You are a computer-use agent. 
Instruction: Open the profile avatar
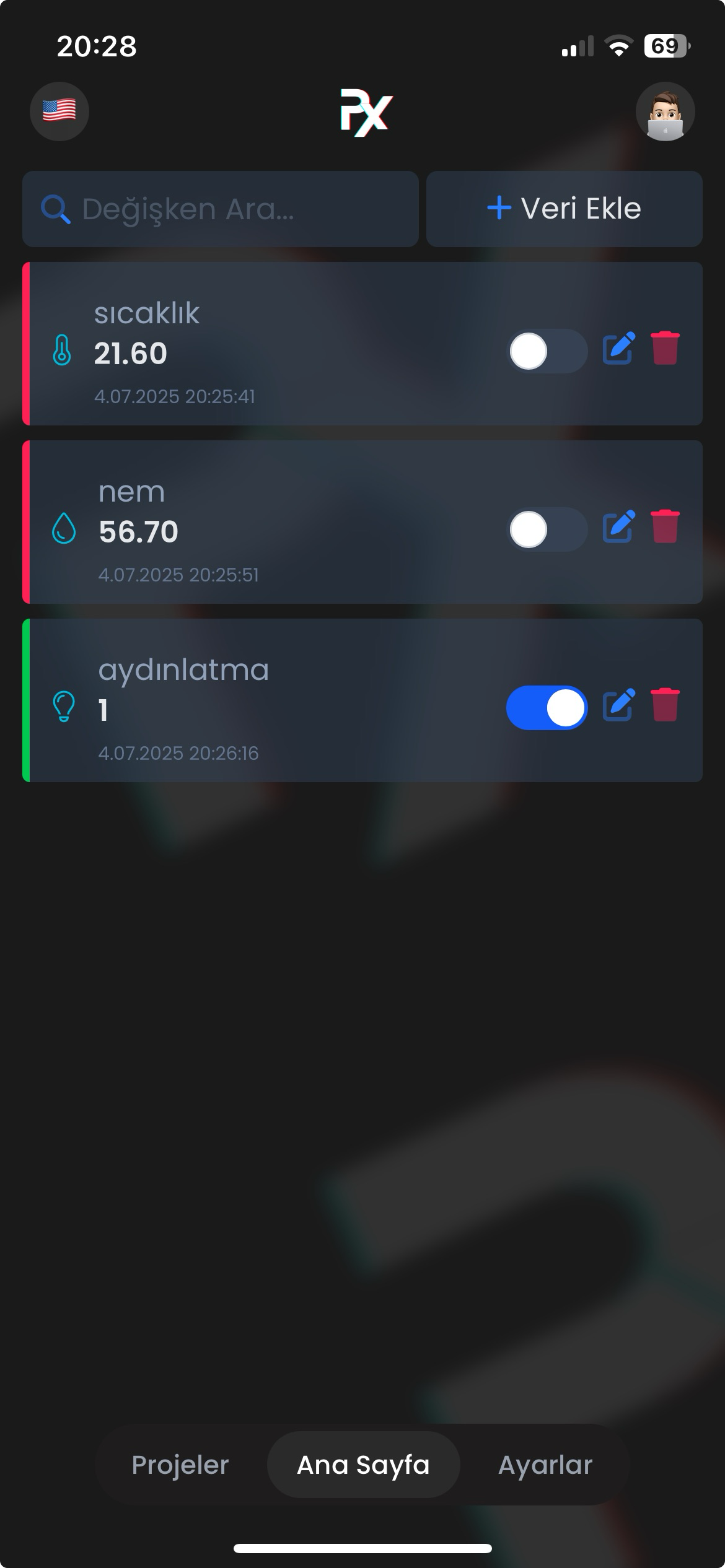point(665,111)
